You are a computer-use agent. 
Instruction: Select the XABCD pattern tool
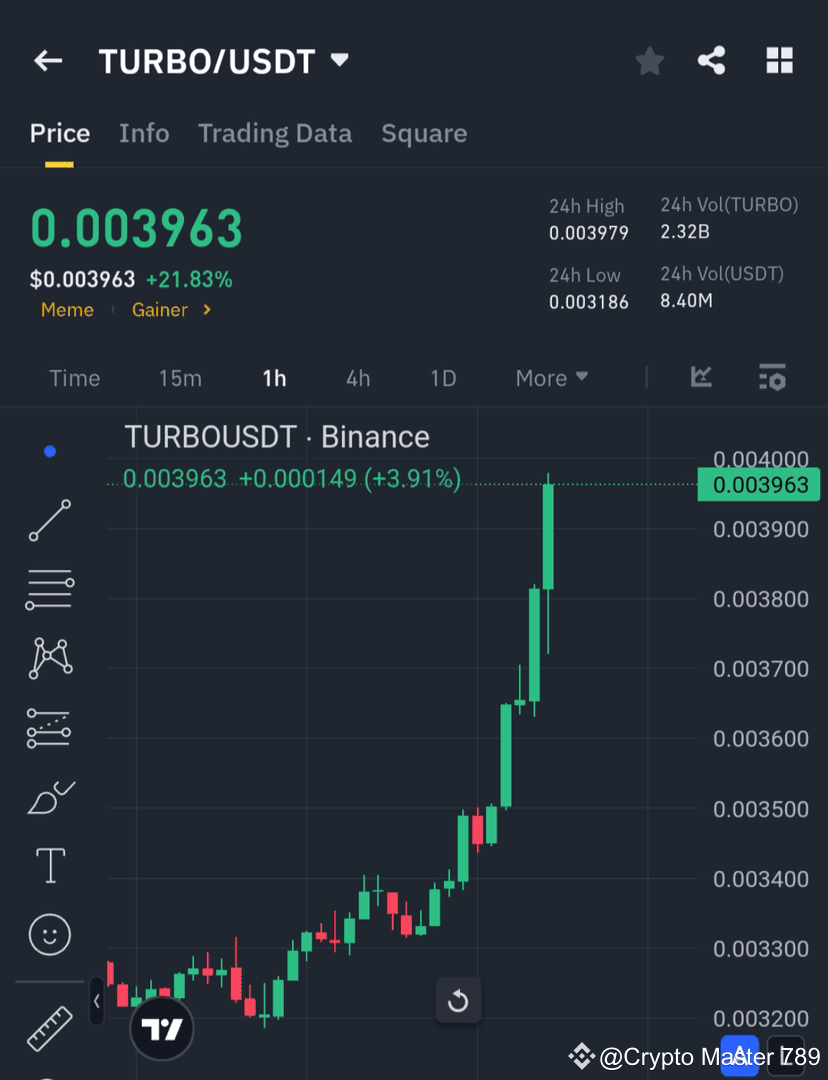pos(49,657)
